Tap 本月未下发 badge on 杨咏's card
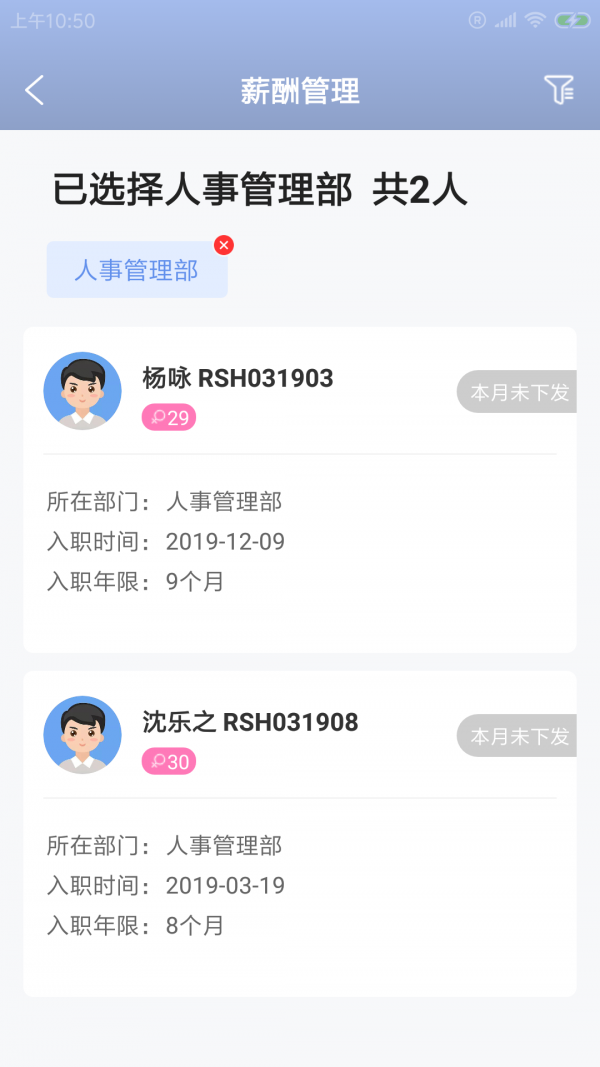Image resolution: width=600 pixels, height=1067 pixels. (x=518, y=392)
